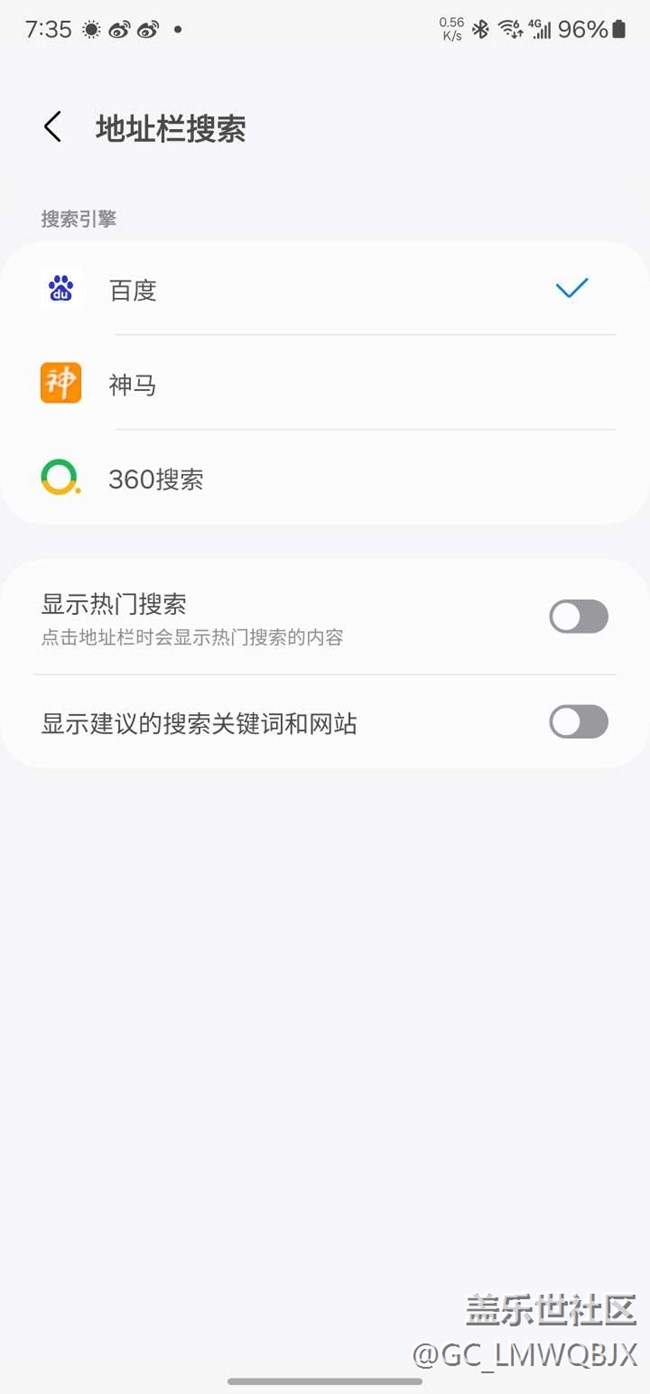Select 百度 as the search engine
The height and width of the screenshot is (1394, 650).
(x=325, y=289)
